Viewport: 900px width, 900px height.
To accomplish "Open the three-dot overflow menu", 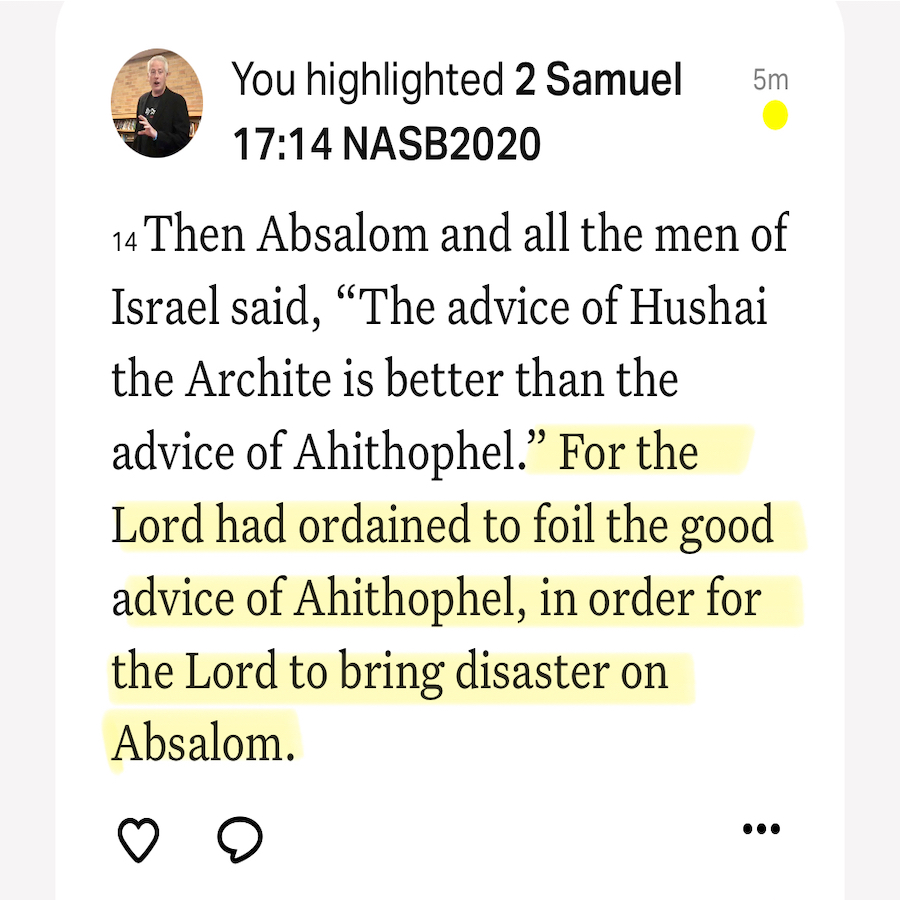I will pyautogui.click(x=762, y=829).
